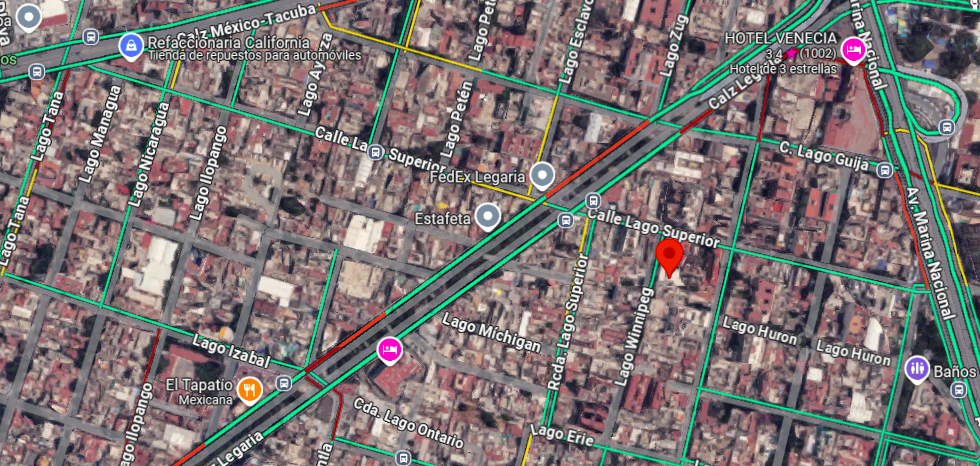Select the purple Baños marker
The width and height of the screenshot is (980, 466).
[917, 369]
